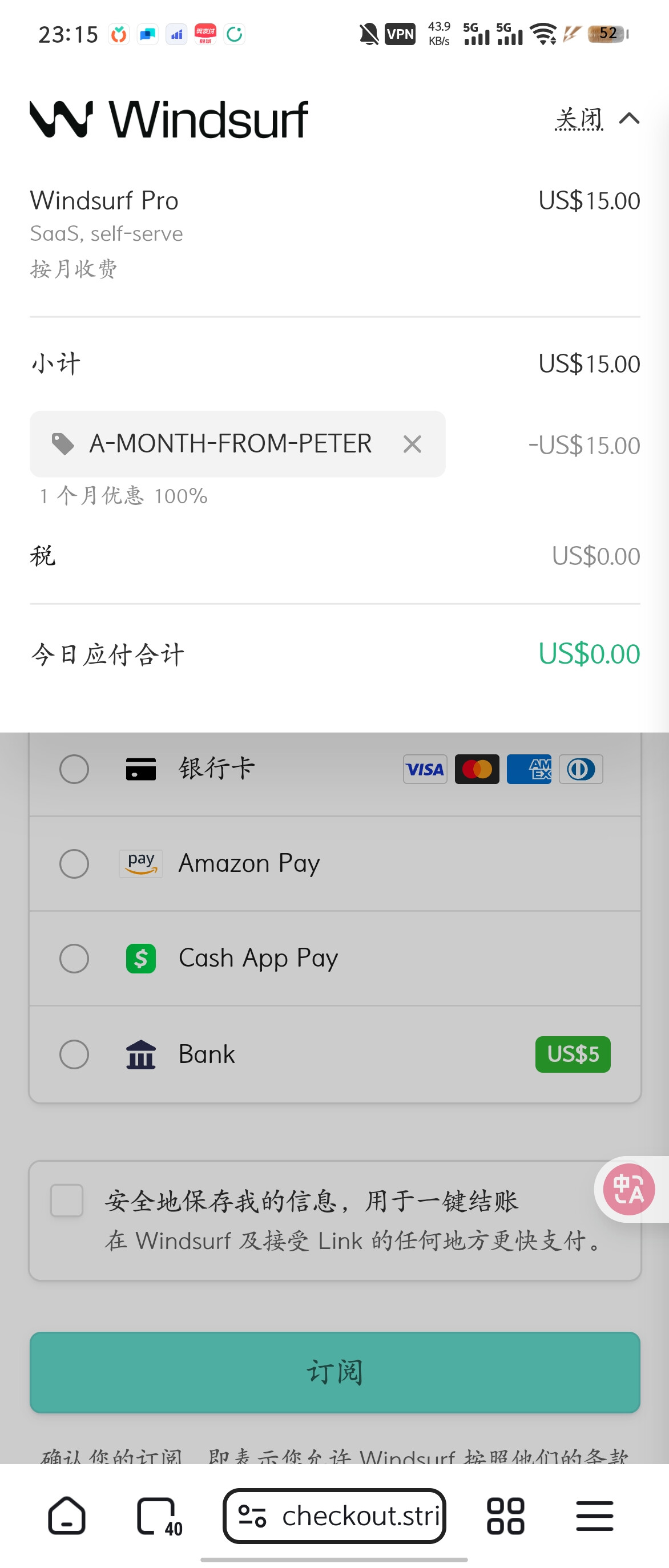Open the browser hamburger menu

click(594, 1516)
